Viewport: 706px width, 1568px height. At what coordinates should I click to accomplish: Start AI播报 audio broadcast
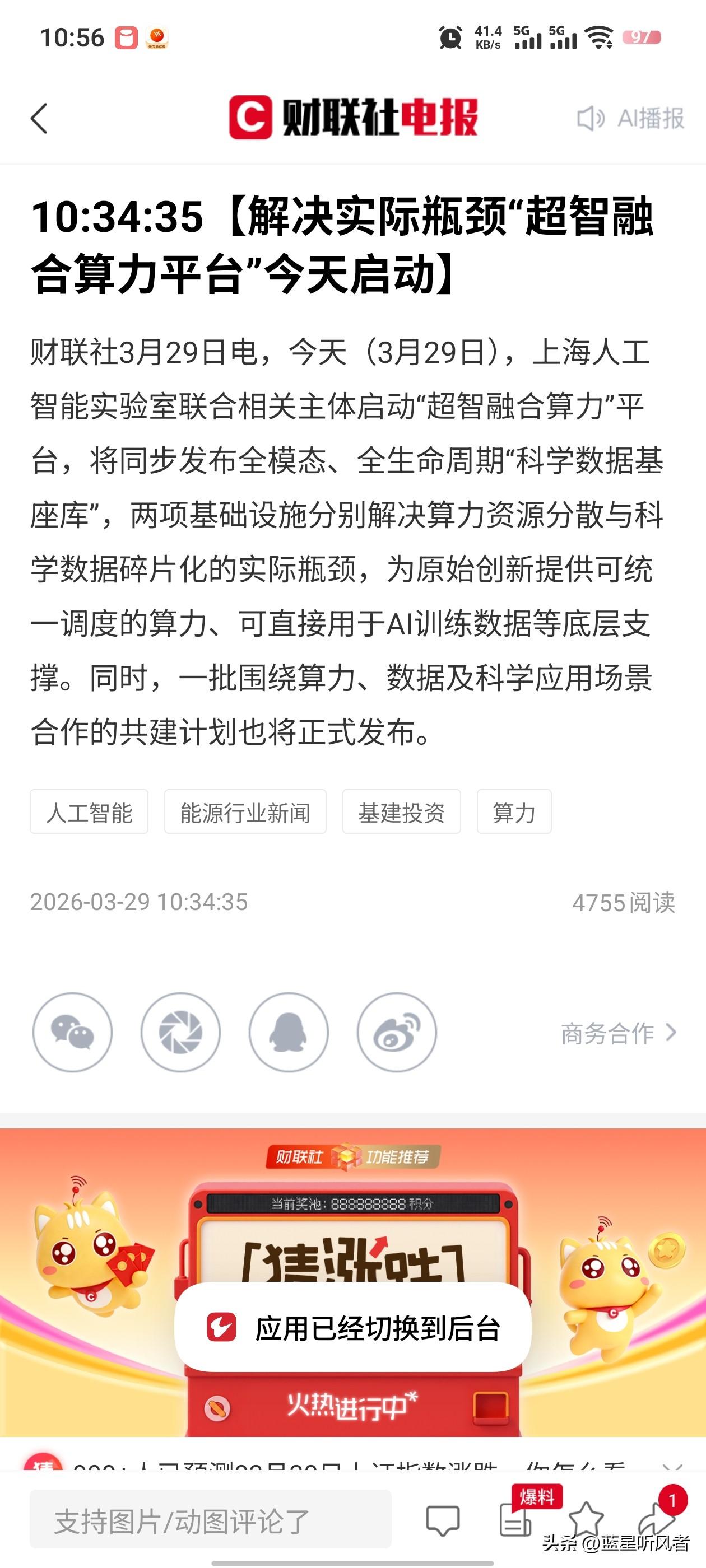(x=631, y=119)
